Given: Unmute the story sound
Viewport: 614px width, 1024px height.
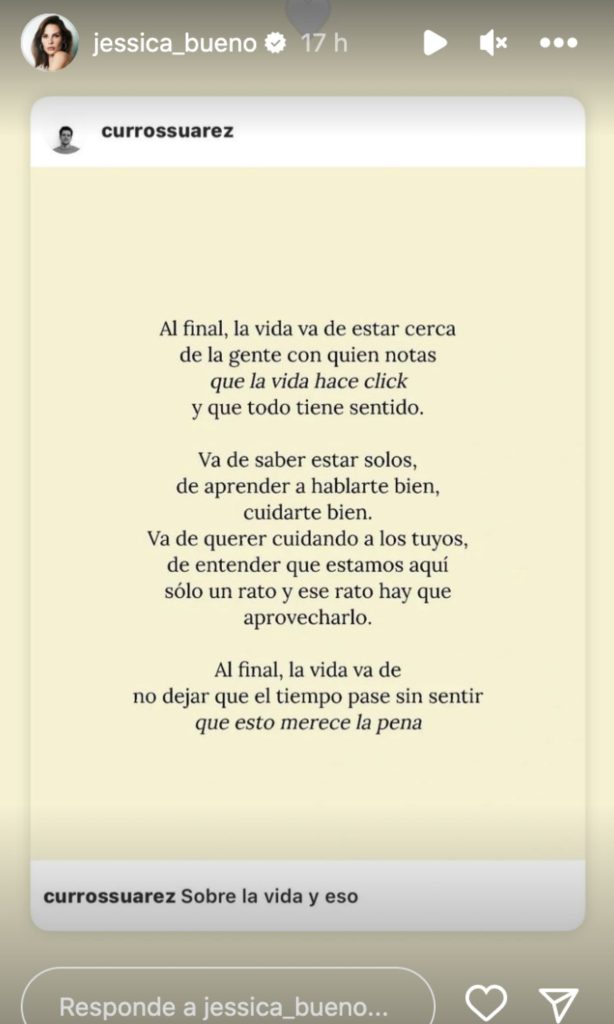Looking at the screenshot, I should click(x=493, y=43).
